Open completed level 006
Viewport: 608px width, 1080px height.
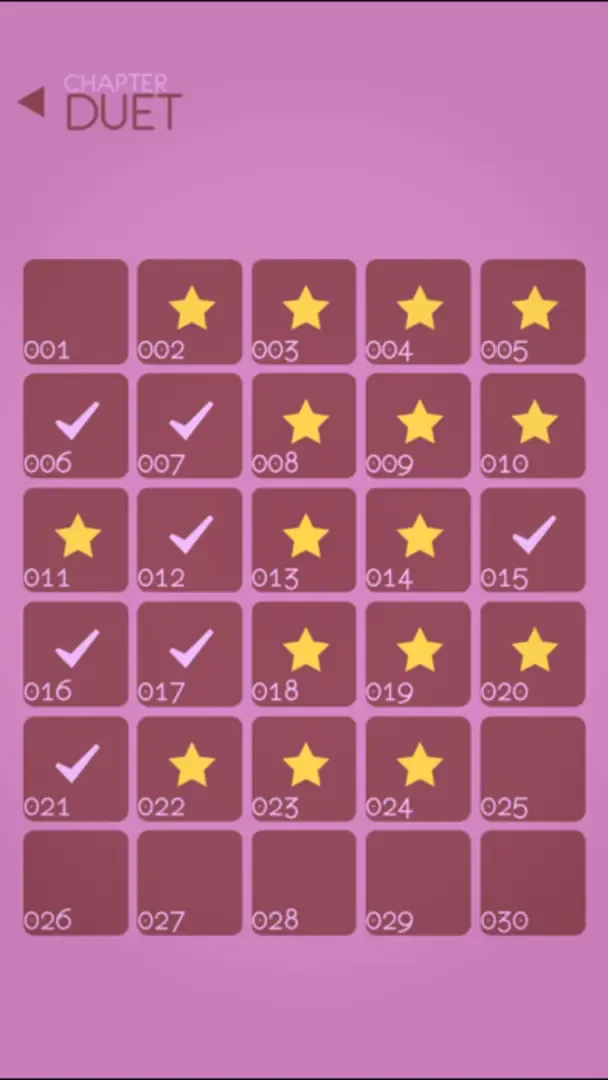76,426
